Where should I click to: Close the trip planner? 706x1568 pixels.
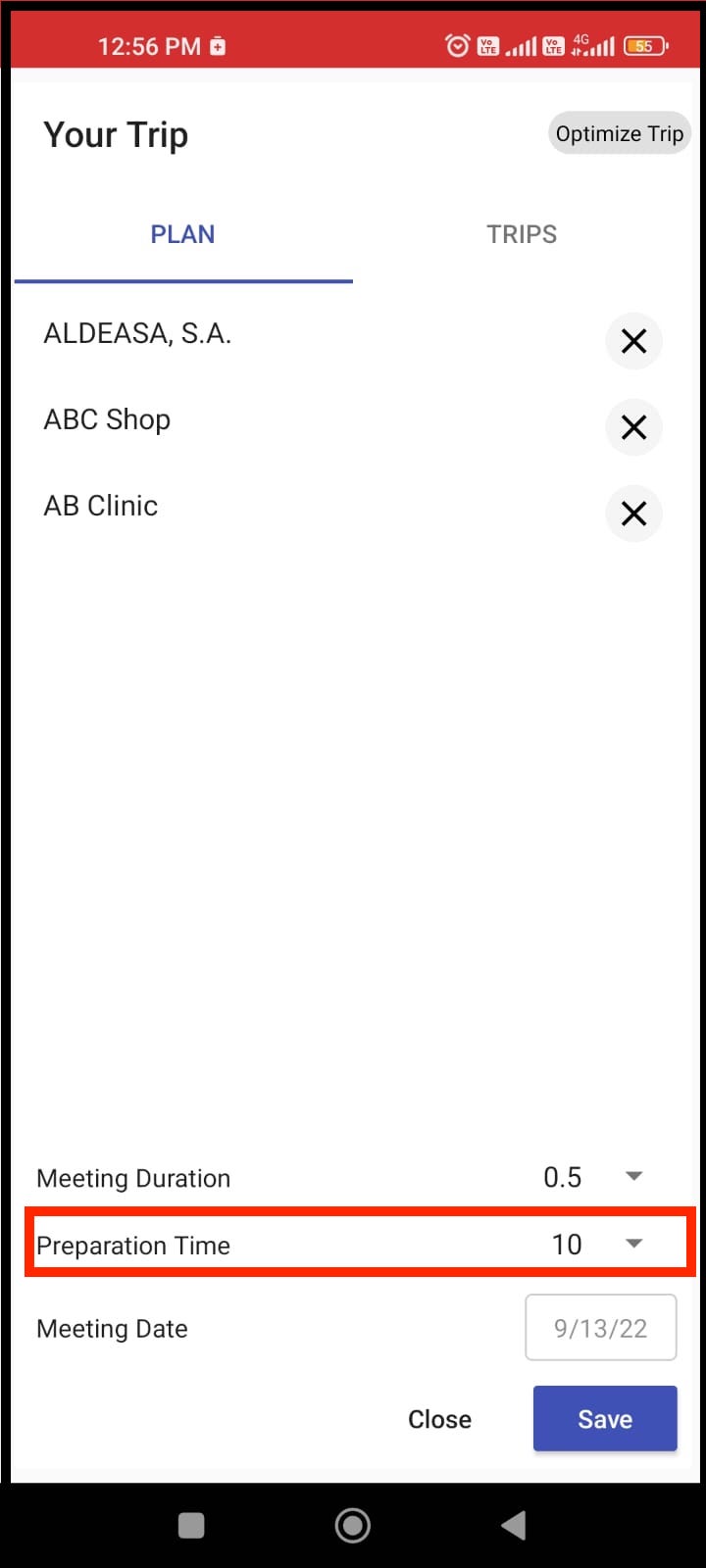pos(439,1419)
